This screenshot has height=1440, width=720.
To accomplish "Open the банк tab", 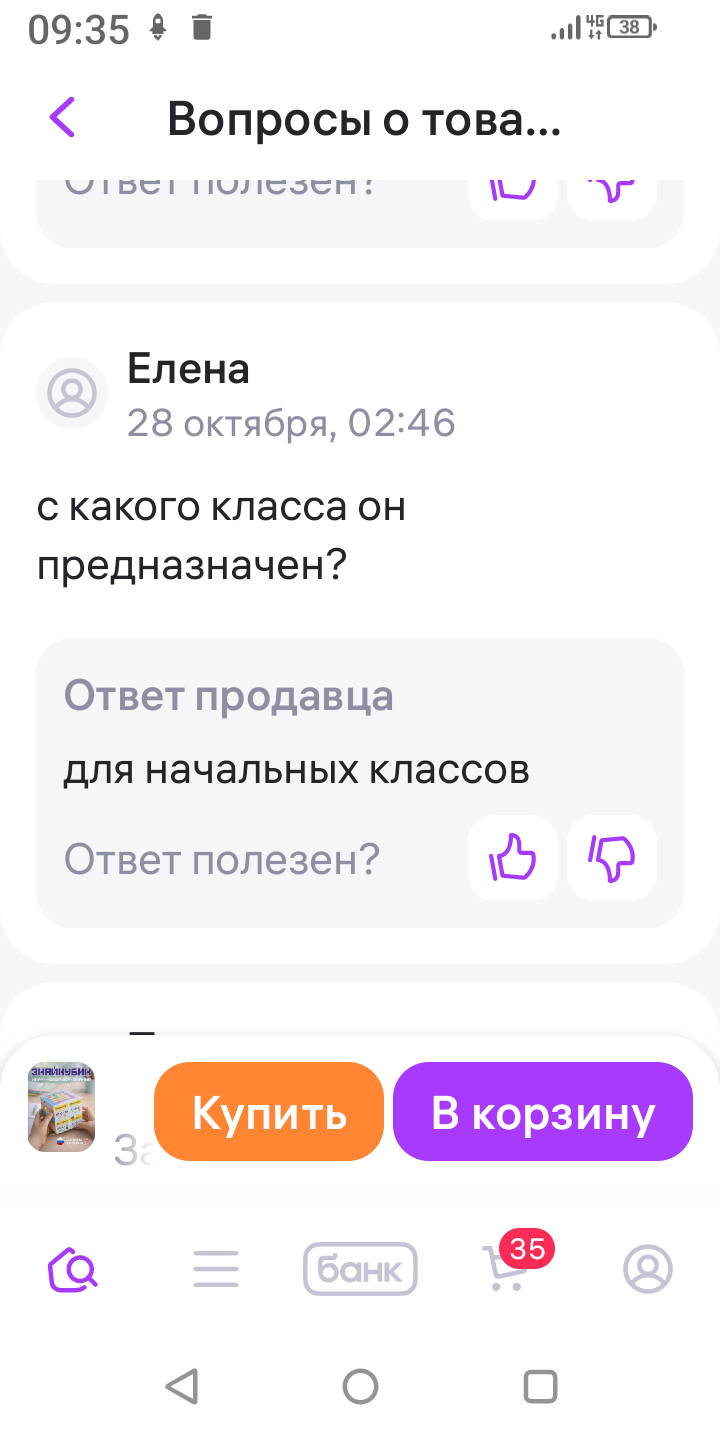I will click(x=360, y=1269).
